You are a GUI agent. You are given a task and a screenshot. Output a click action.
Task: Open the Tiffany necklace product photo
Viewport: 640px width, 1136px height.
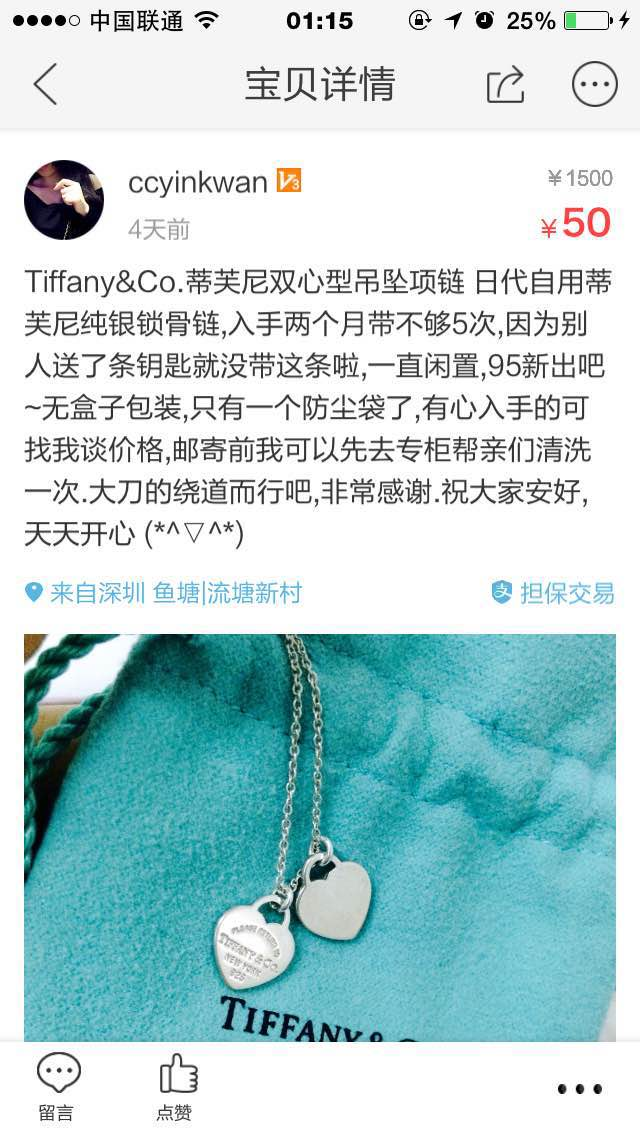point(320,837)
